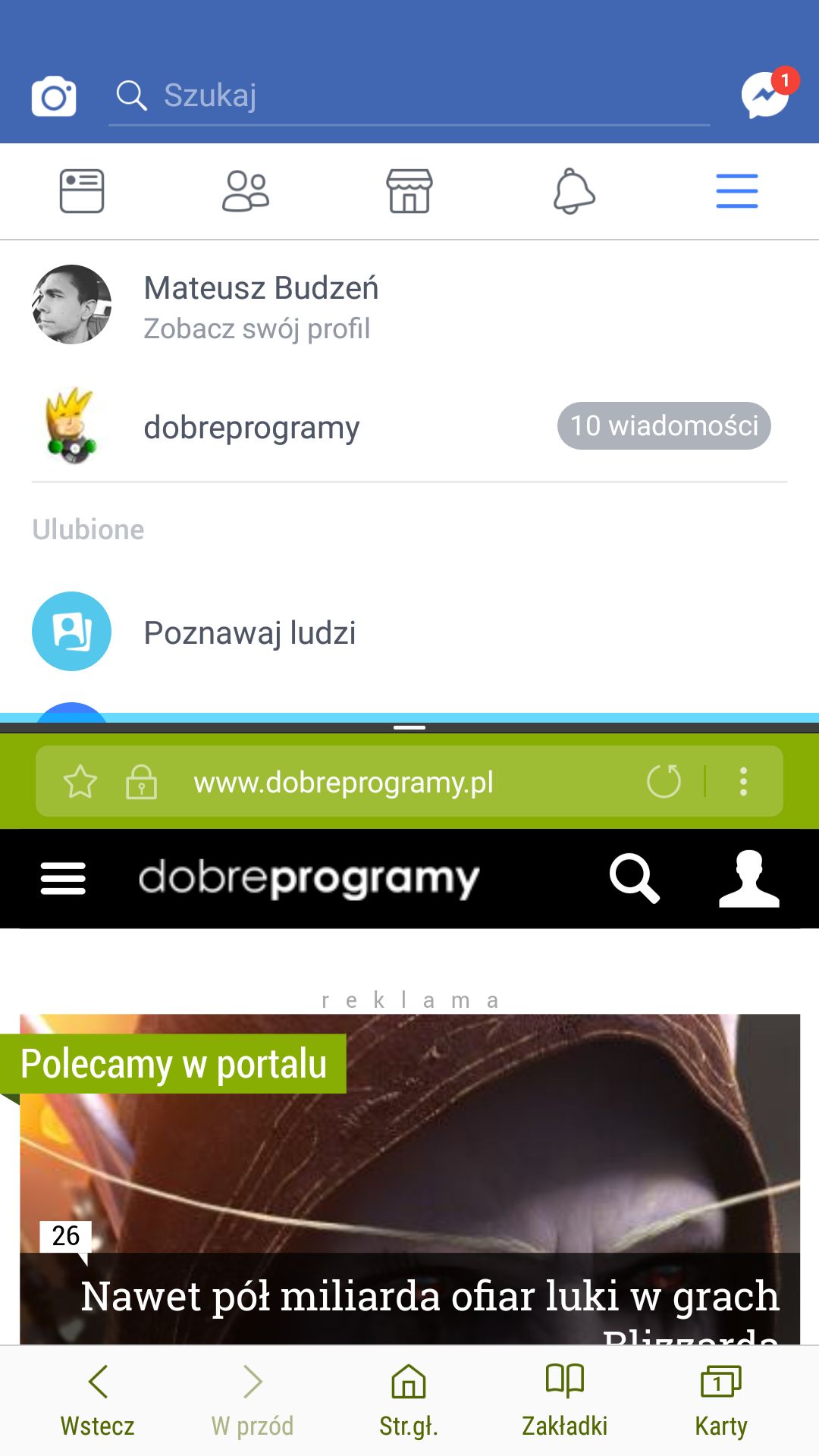The height and width of the screenshot is (1456, 819).
Task: Tap the Szukaj search field
Action: click(409, 97)
